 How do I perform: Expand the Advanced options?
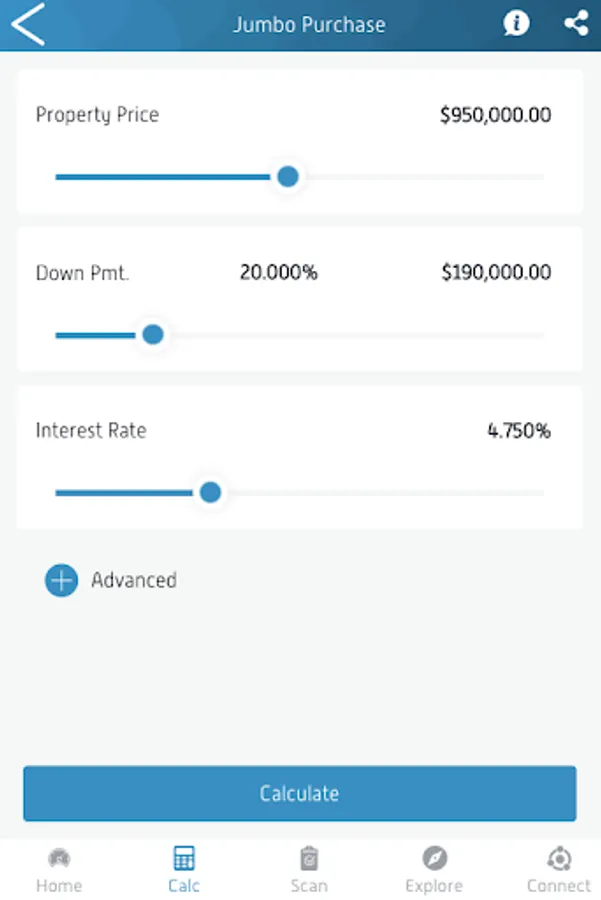pos(61,580)
